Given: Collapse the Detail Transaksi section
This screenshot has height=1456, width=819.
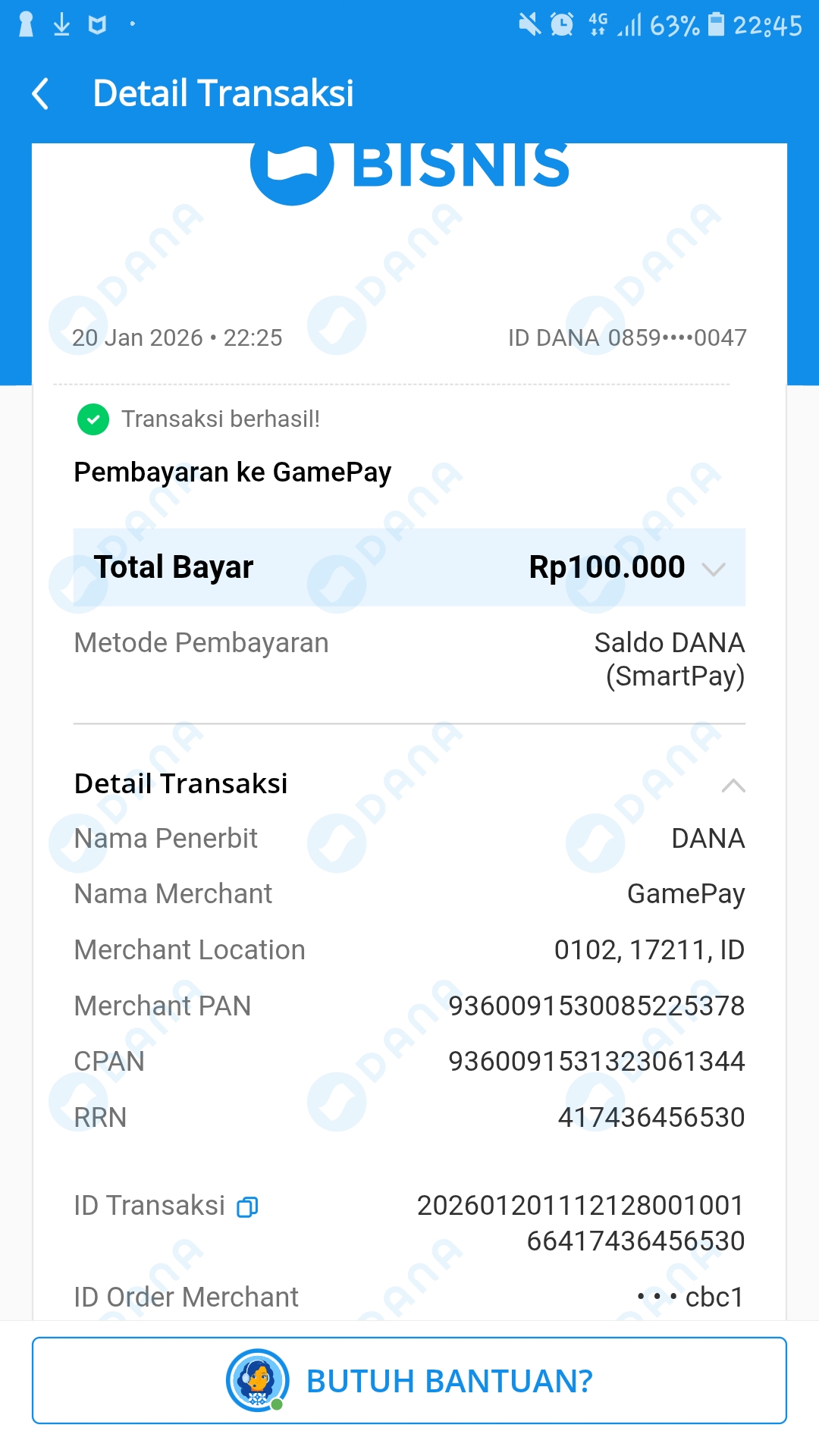Looking at the screenshot, I should [733, 786].
